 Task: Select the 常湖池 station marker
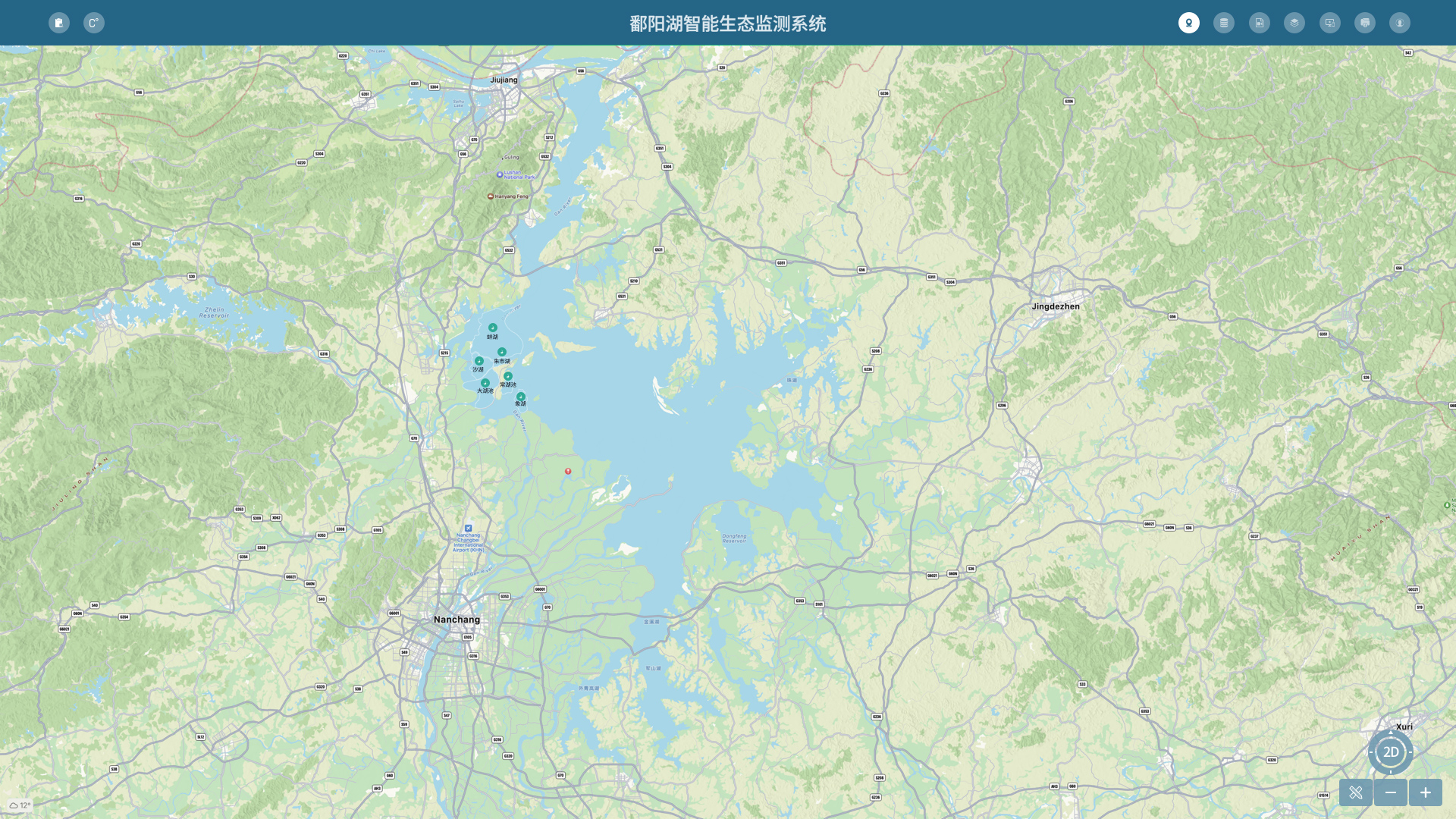point(508,376)
